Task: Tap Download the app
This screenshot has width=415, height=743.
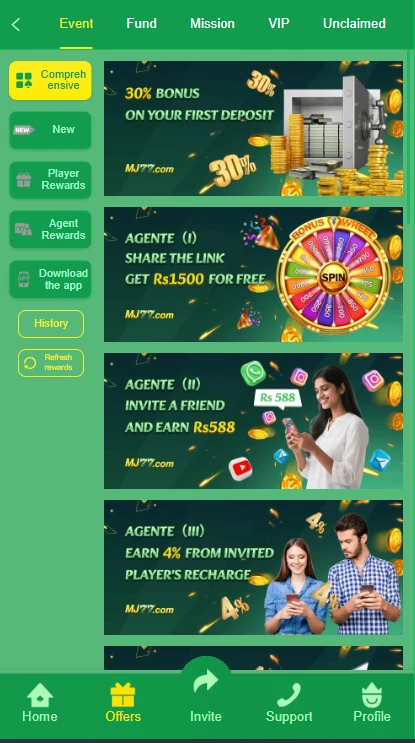Action: point(50,279)
